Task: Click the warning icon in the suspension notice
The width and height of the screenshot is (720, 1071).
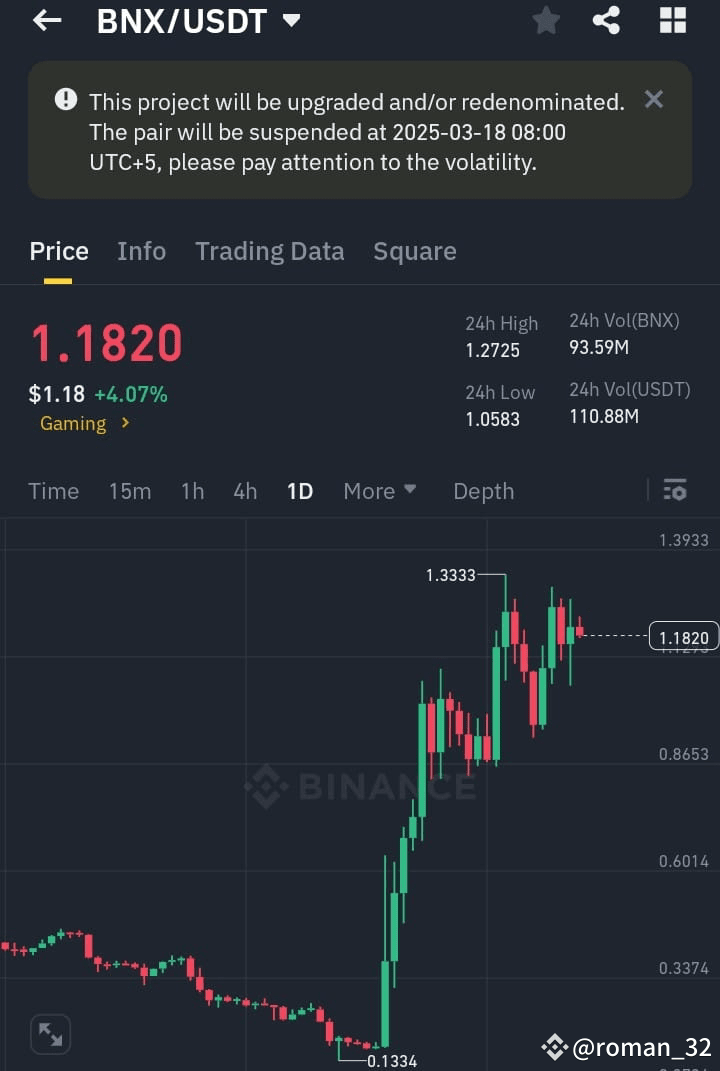Action: pos(65,99)
